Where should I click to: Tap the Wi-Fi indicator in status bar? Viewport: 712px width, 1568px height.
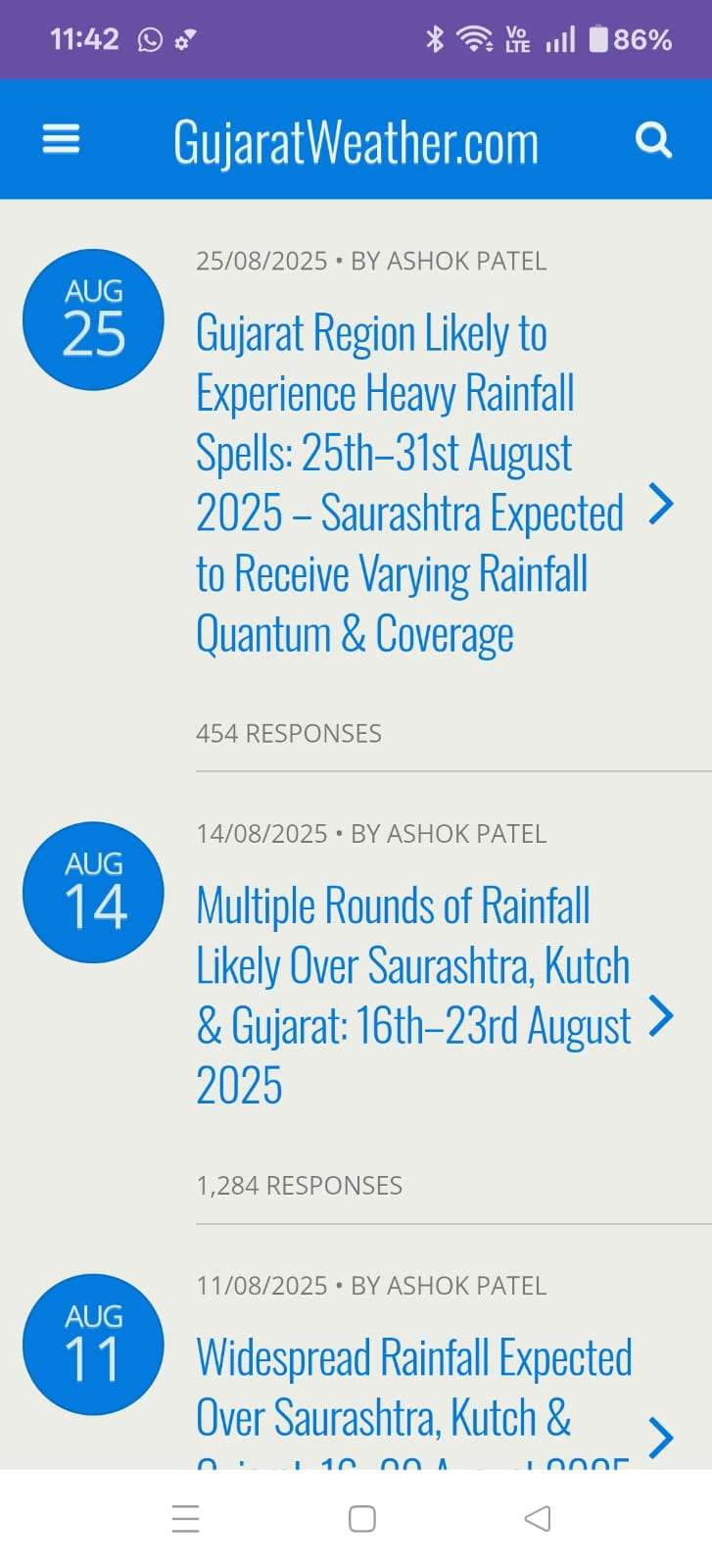coord(477,39)
